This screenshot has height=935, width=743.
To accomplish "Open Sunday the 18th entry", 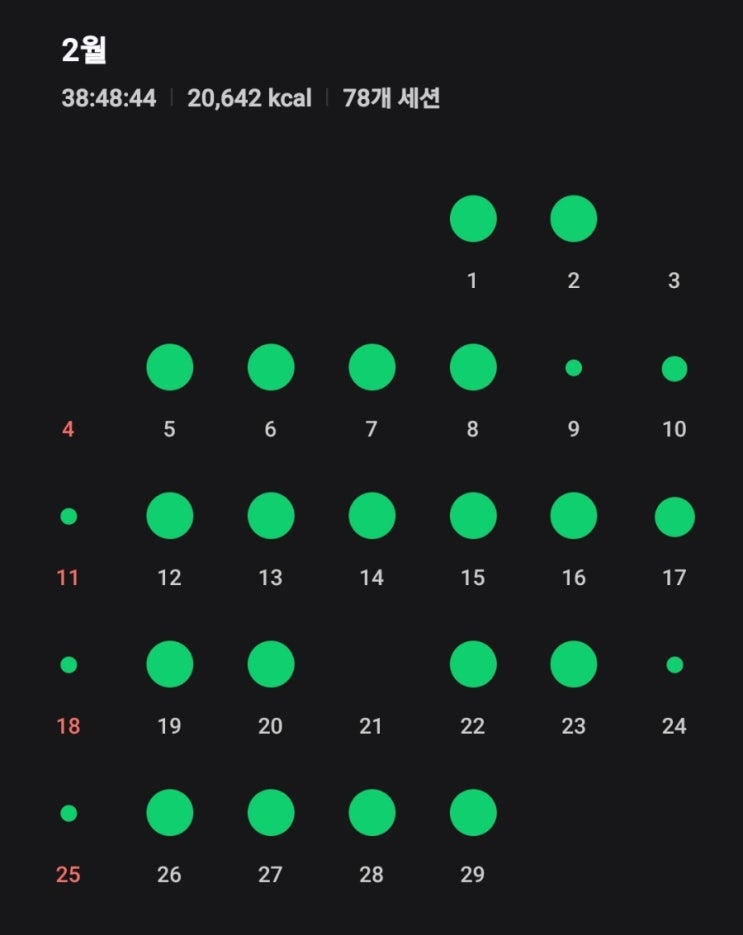I will point(68,665).
